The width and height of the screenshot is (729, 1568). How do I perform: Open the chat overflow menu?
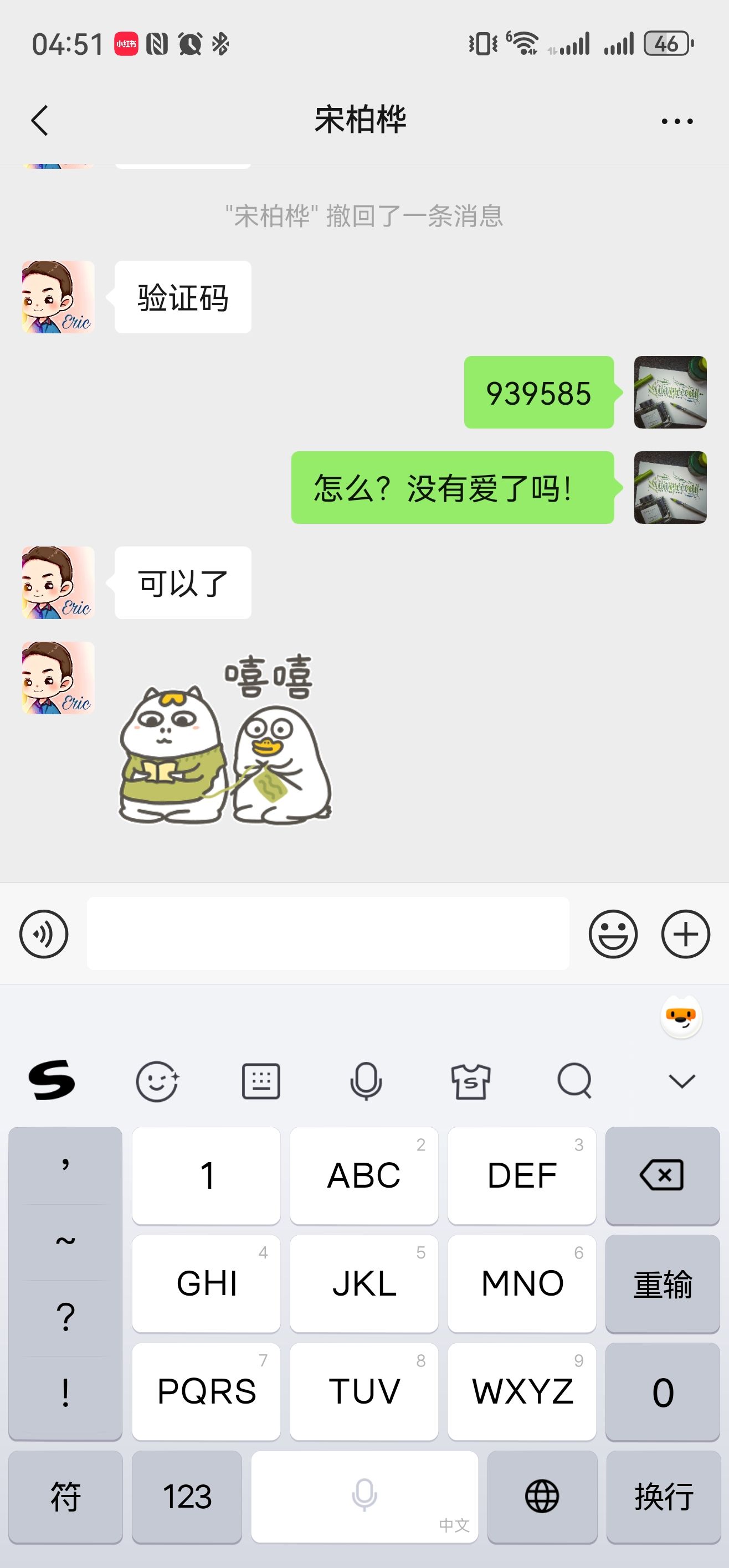click(676, 121)
